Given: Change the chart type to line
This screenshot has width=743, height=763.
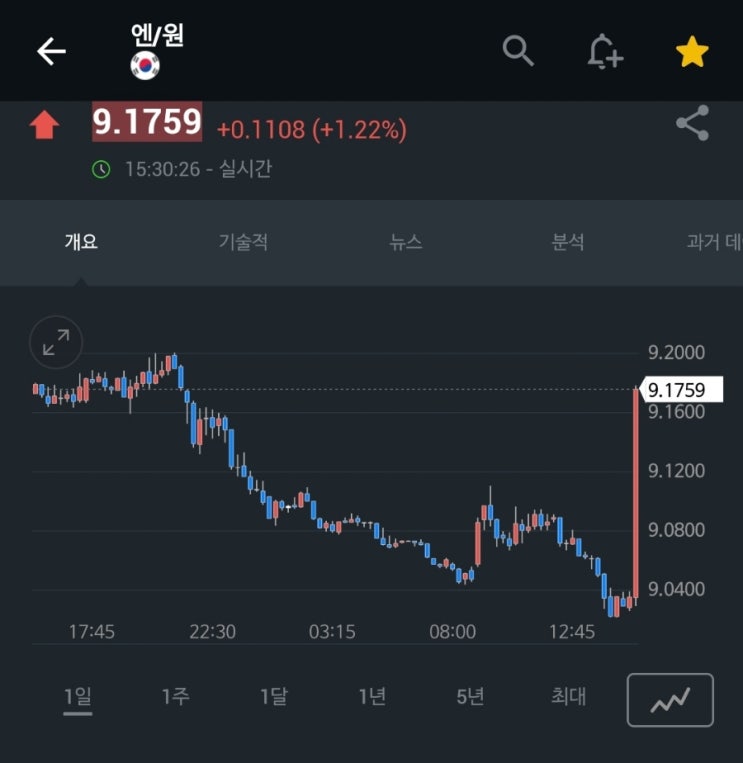Looking at the screenshot, I should (x=670, y=700).
